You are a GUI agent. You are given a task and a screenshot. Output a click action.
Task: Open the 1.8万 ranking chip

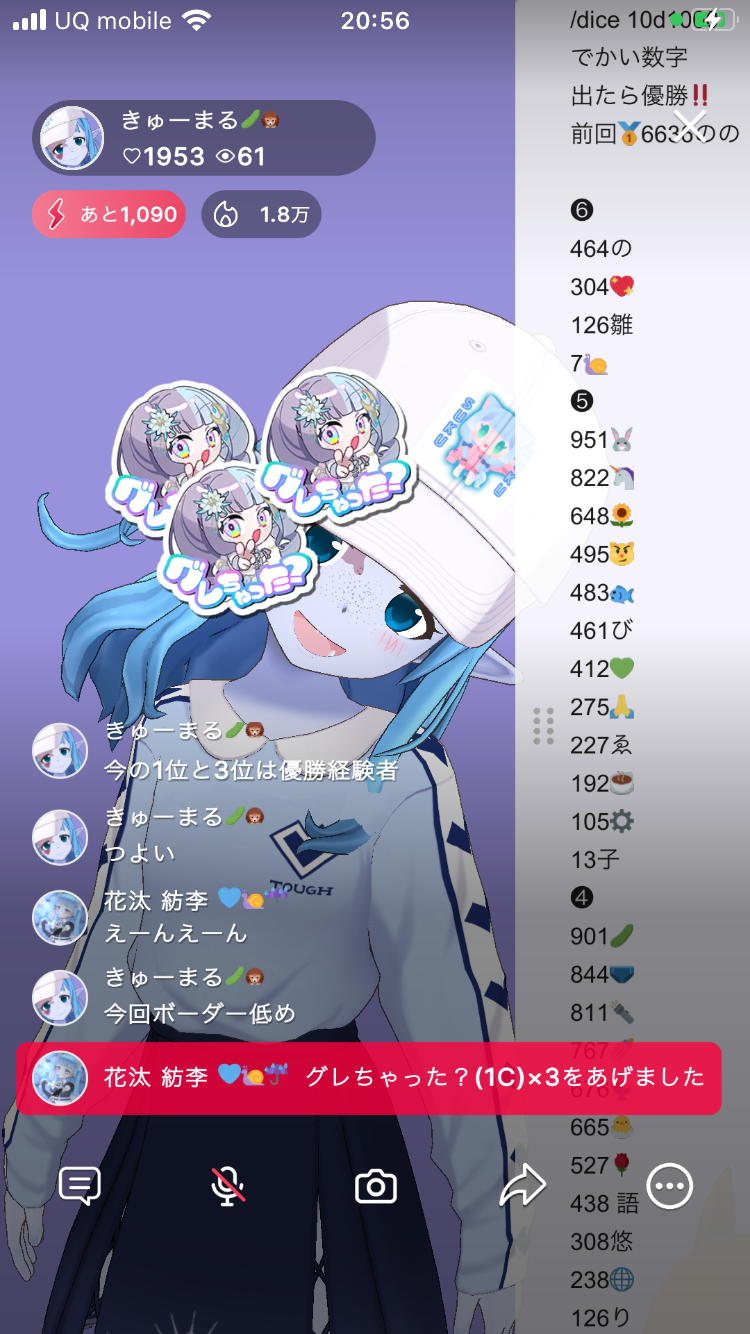pyautogui.click(x=262, y=214)
